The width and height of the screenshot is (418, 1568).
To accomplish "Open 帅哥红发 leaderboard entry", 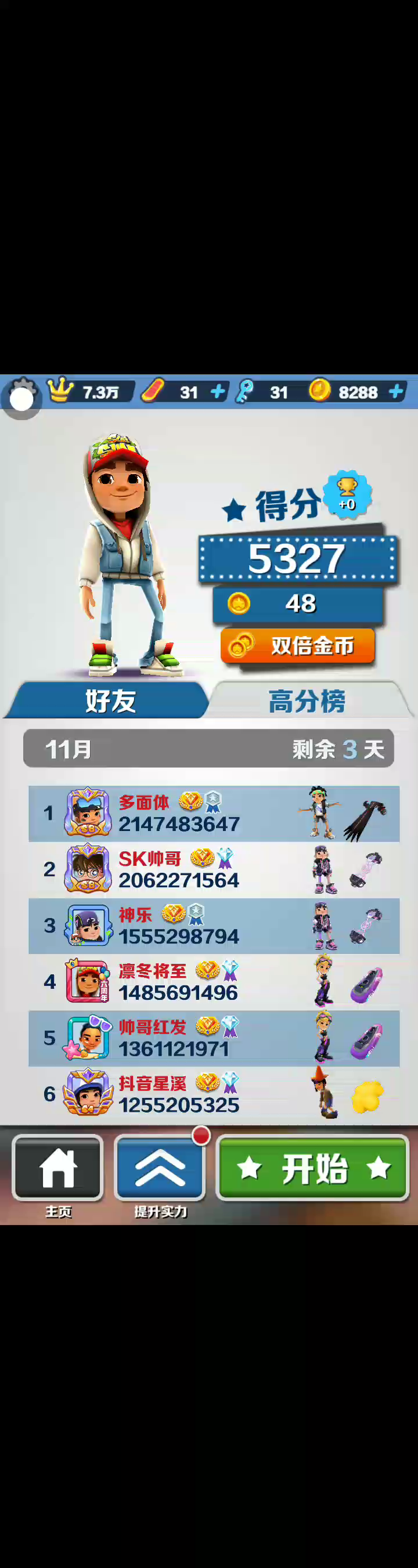I will click(213, 1038).
